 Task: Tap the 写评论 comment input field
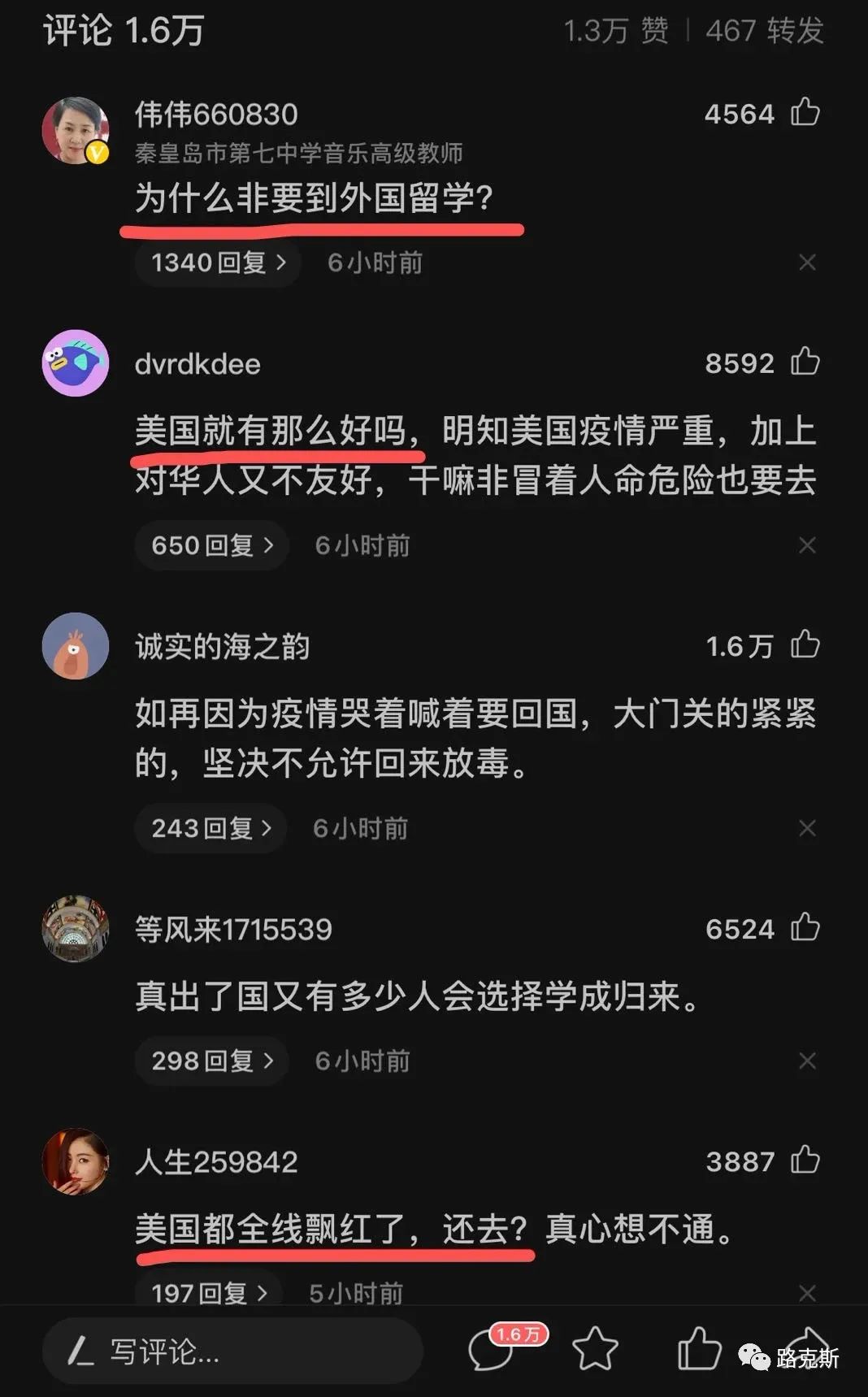coord(232,1351)
